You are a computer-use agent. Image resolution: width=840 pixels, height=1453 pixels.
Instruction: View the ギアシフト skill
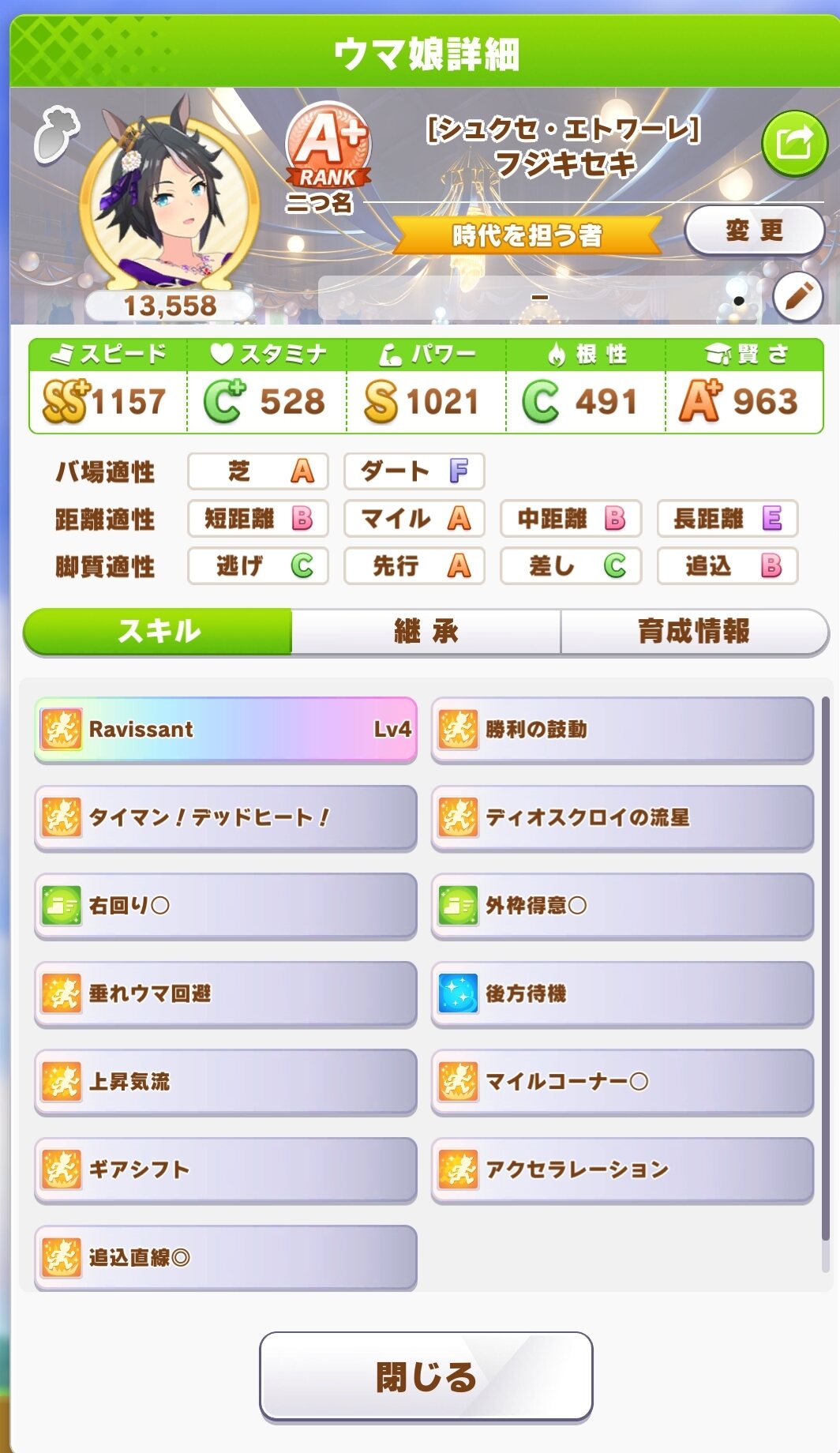coord(226,1170)
